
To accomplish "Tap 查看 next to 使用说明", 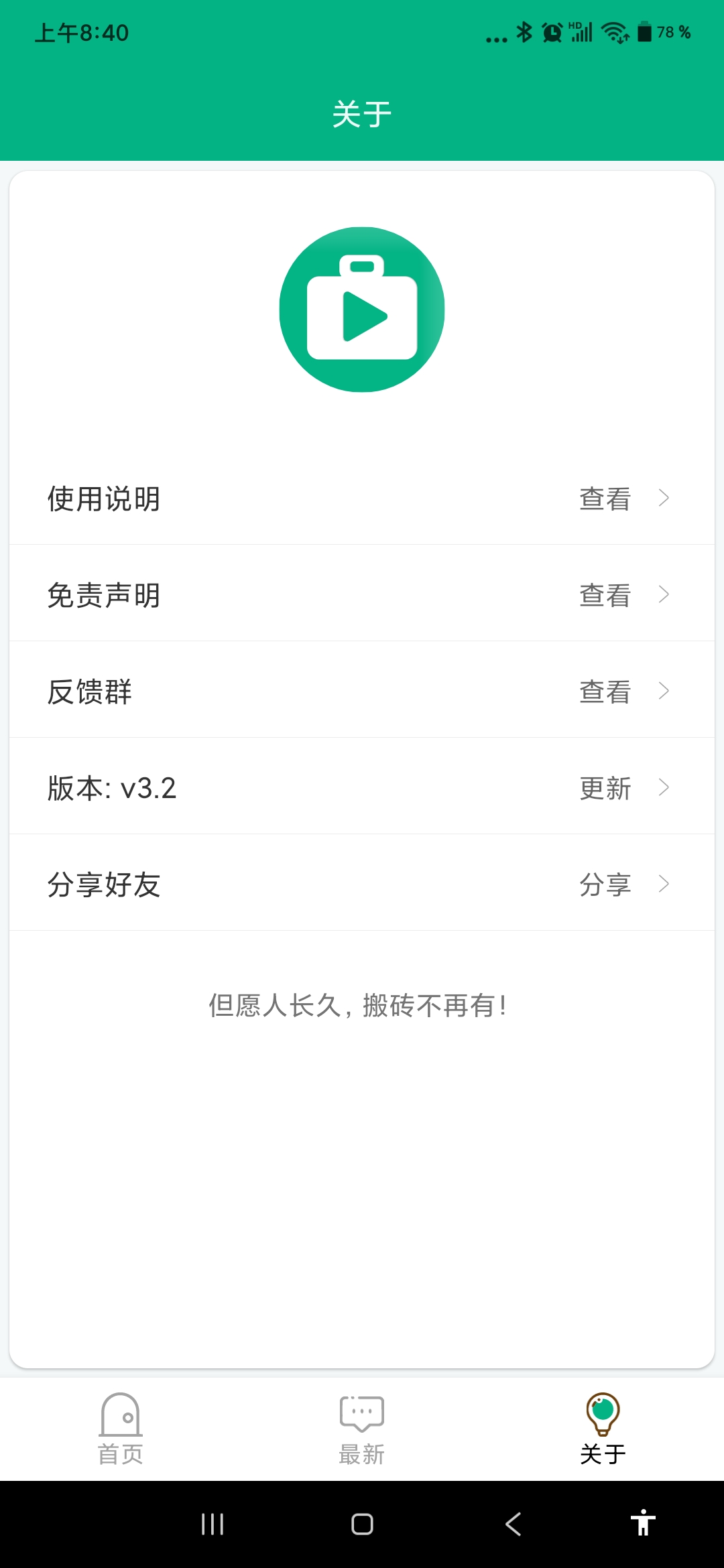I will tap(604, 499).
